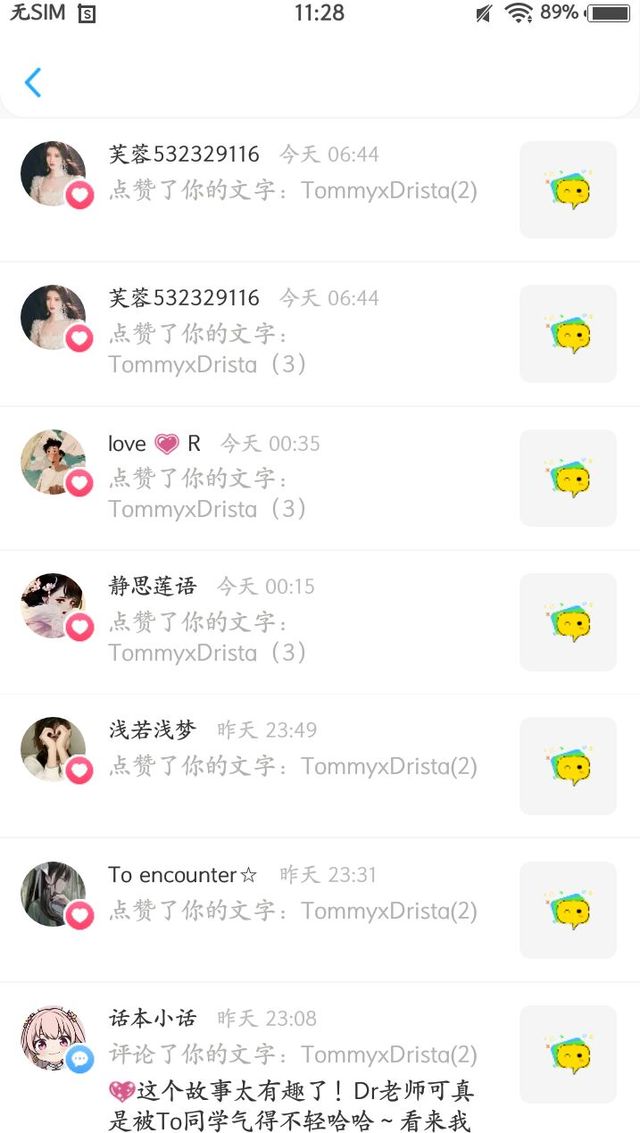
Task: View 话本小话's profile avatar
Action: [53, 1038]
